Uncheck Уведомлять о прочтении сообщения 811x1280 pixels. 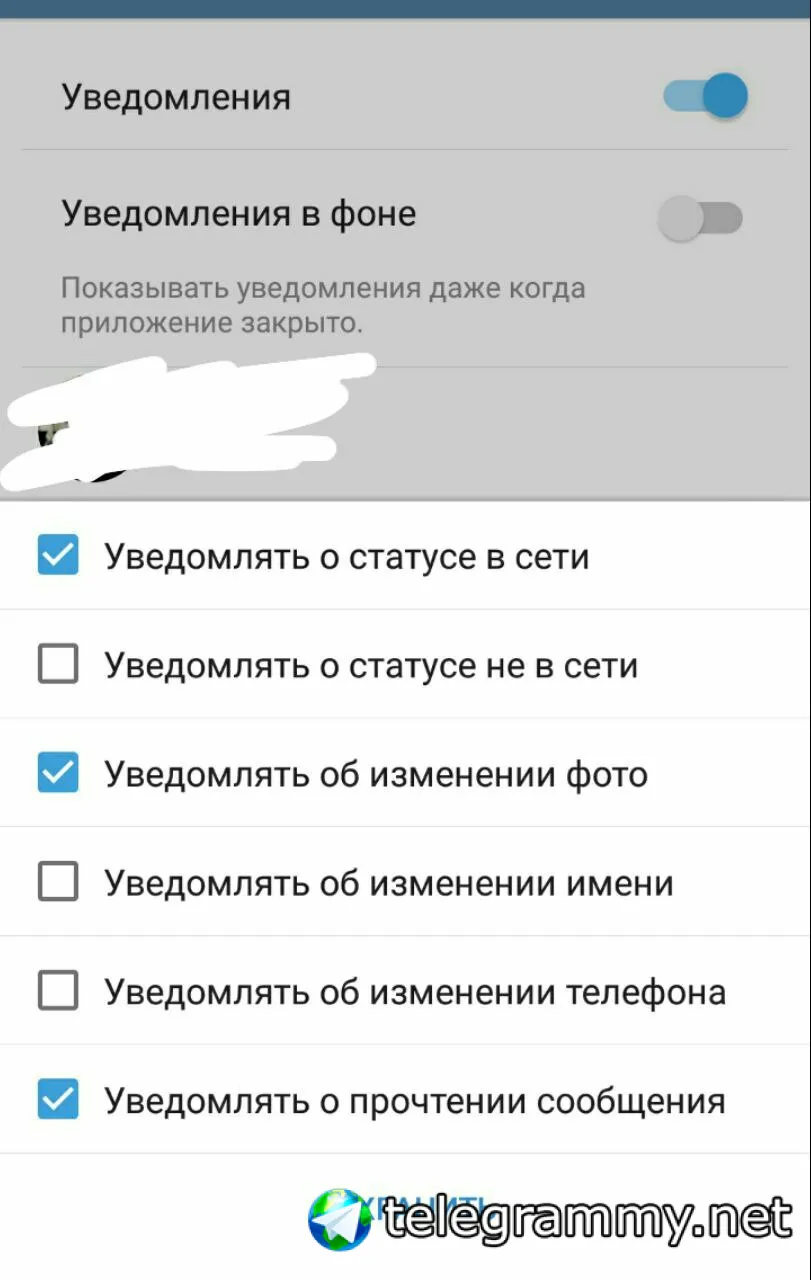point(58,1100)
